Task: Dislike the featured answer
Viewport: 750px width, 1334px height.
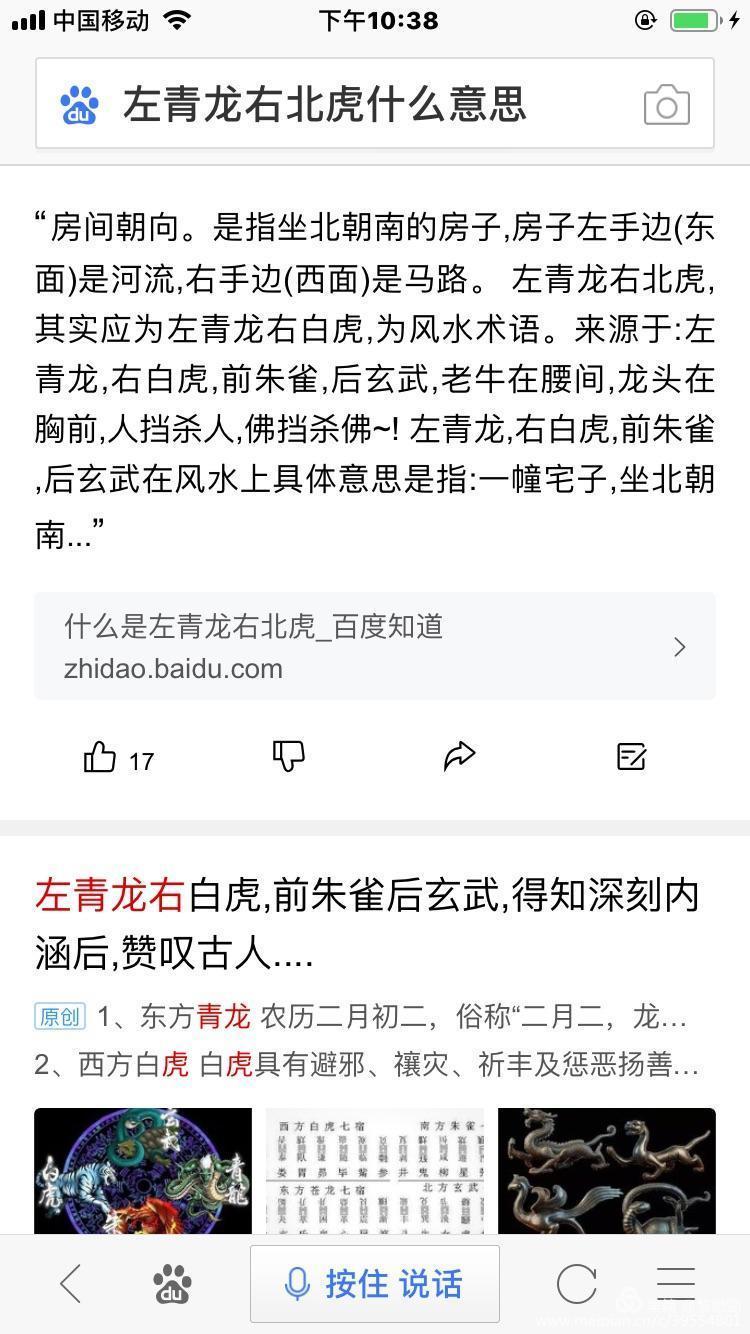Action: pyautogui.click(x=288, y=757)
